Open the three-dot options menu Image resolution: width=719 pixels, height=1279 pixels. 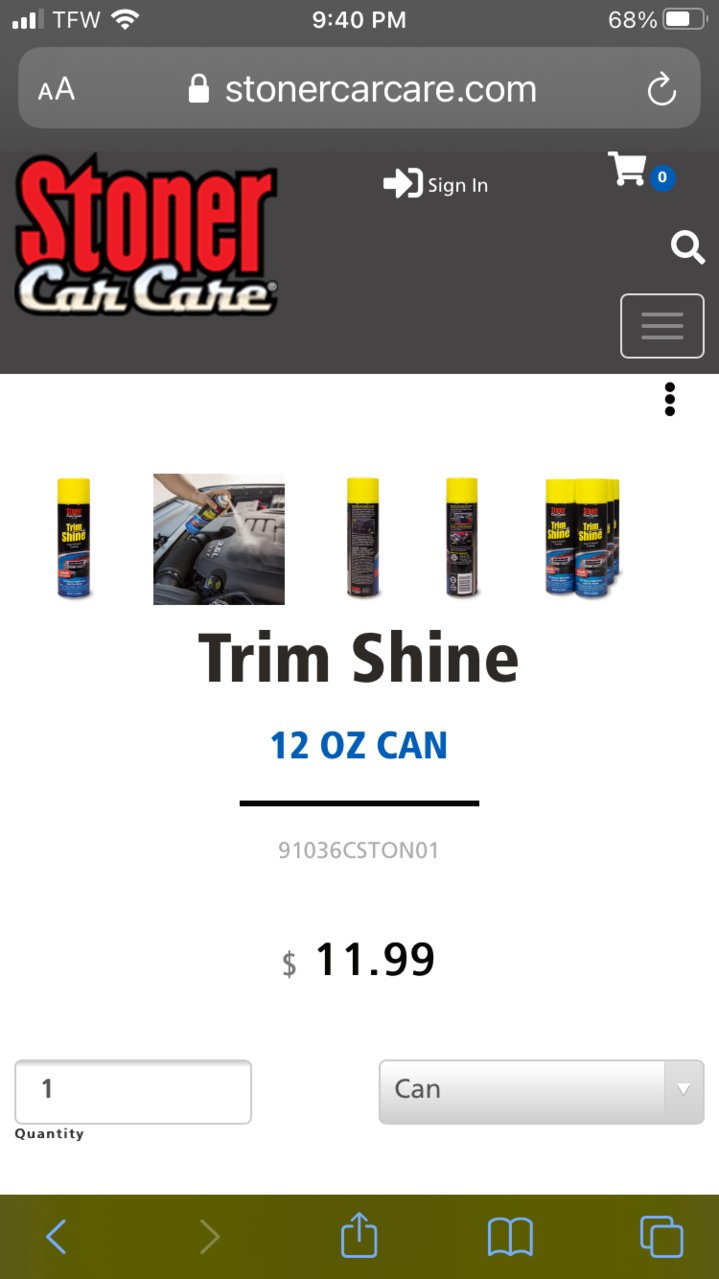pyautogui.click(x=669, y=399)
